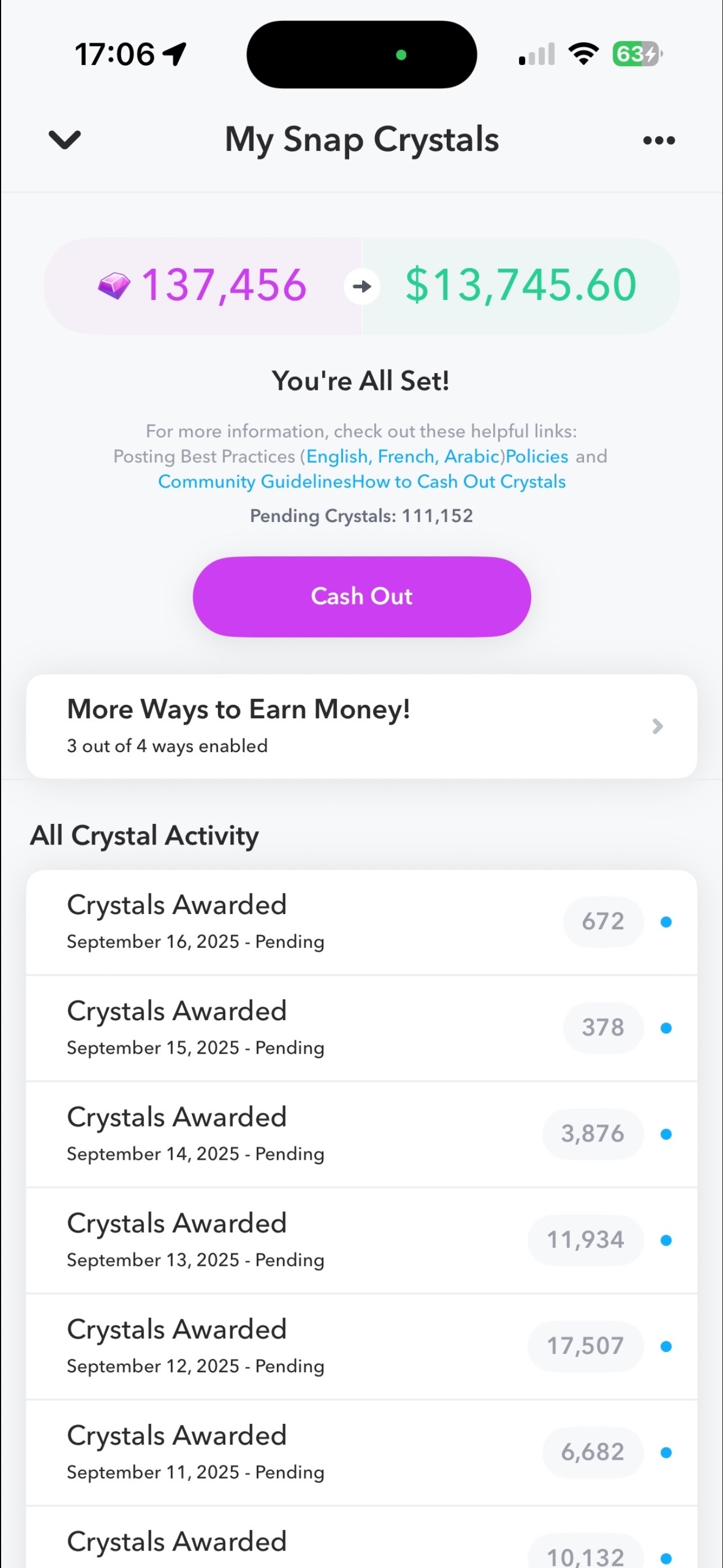Open the September 16, 2025 crystals entry

[x=361, y=922]
